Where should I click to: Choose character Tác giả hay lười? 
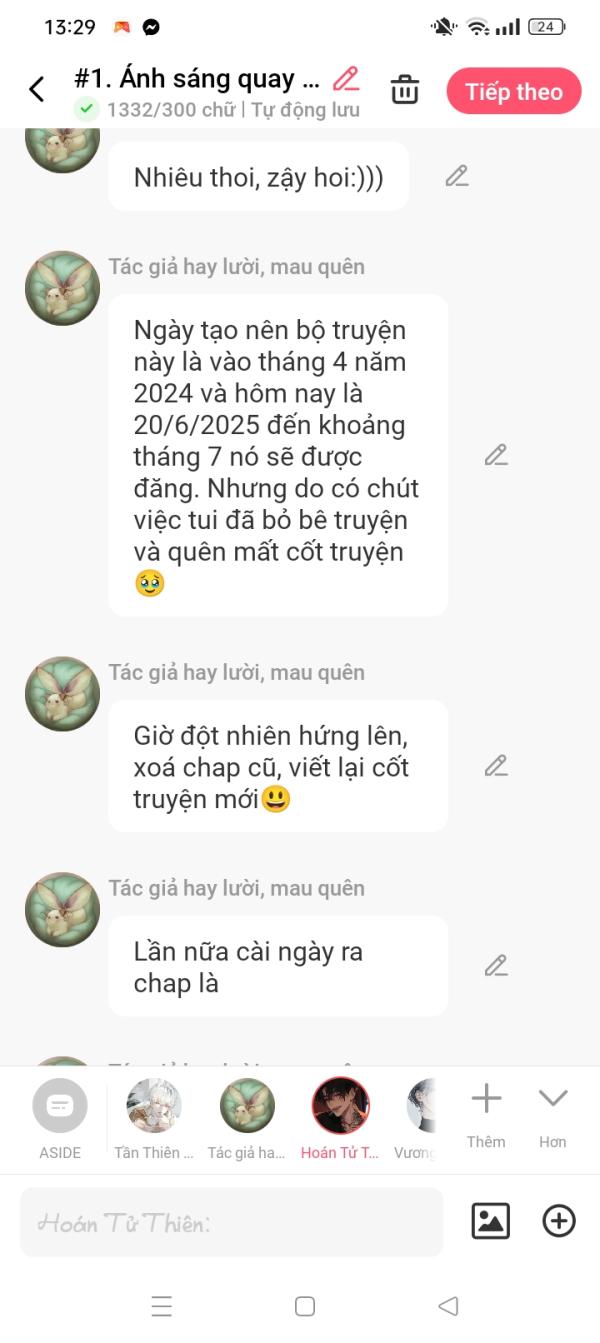[x=247, y=1116]
